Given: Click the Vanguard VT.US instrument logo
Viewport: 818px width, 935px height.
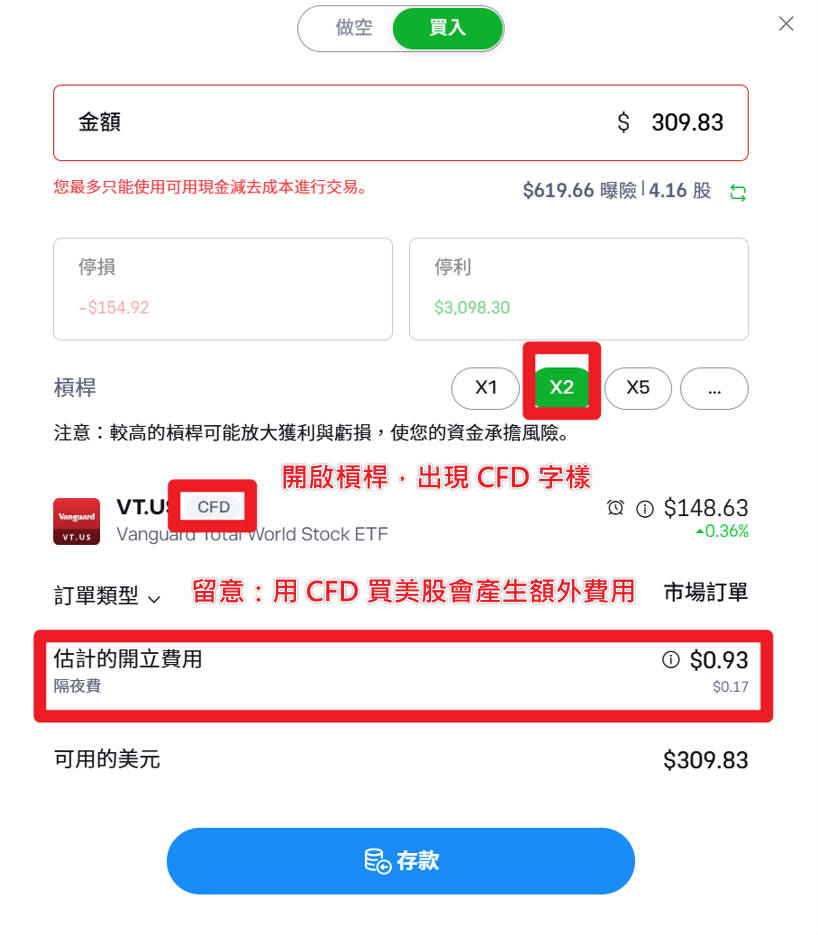Looking at the screenshot, I should [76, 521].
